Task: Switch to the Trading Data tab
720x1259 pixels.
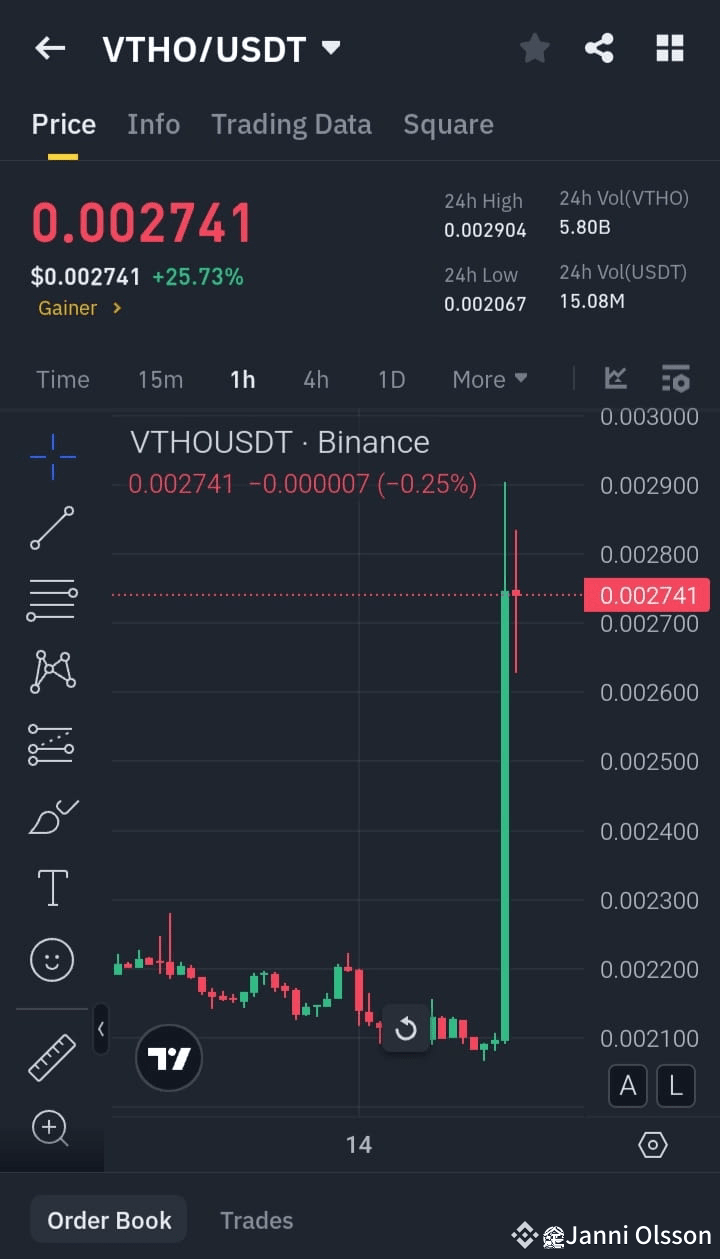Action: coord(291,124)
